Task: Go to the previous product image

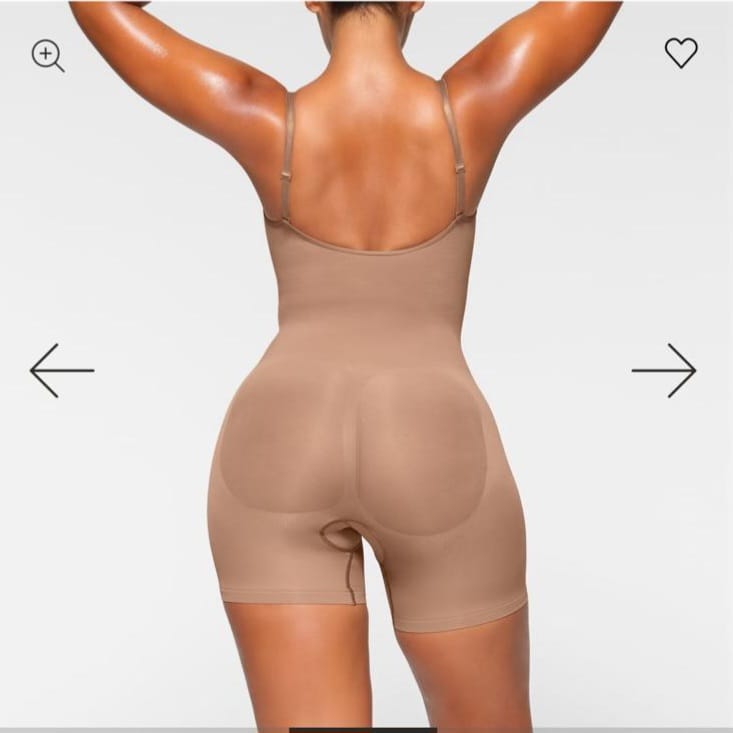Action: tap(62, 370)
